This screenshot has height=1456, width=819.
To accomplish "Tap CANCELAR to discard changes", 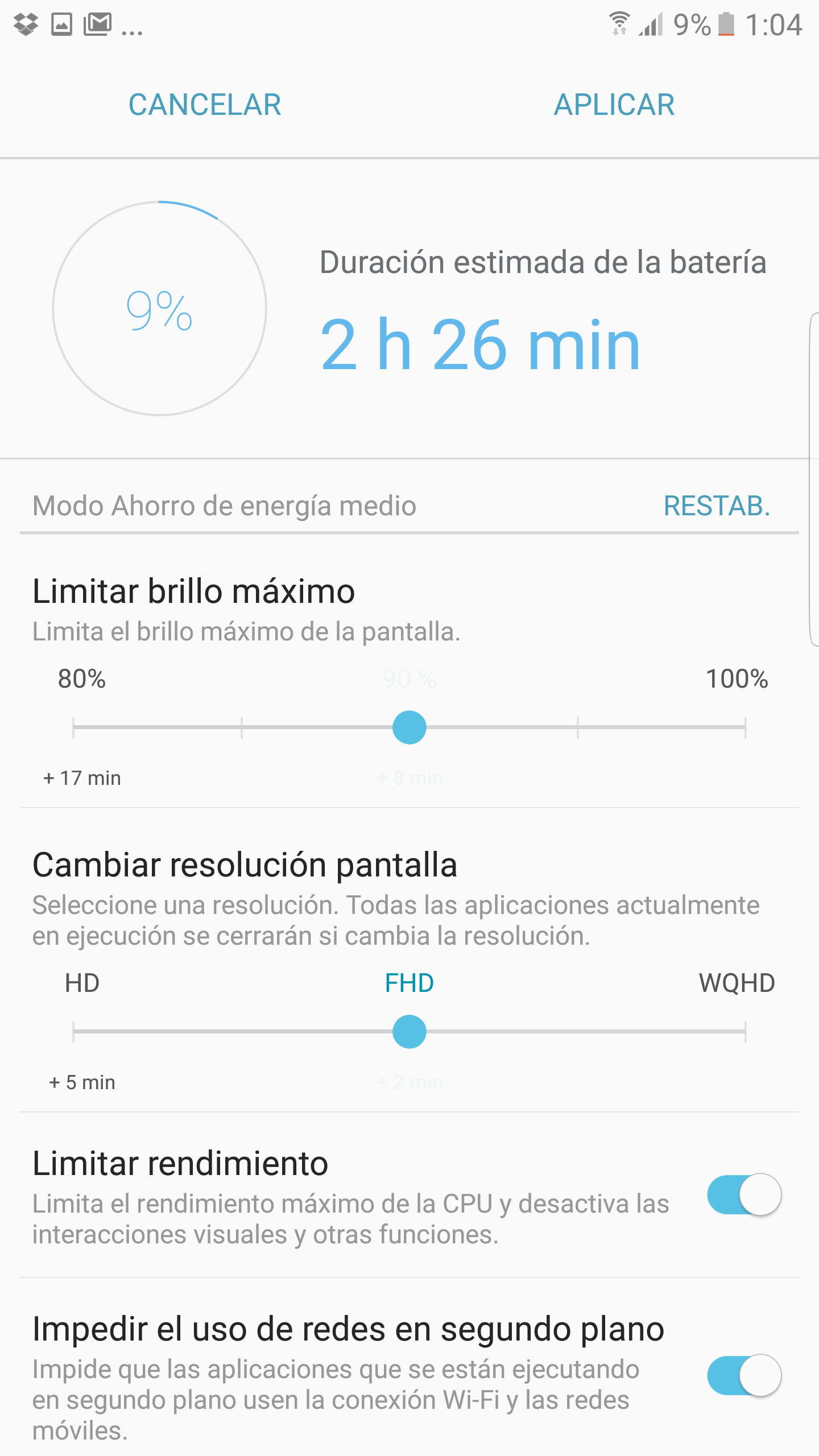I will 205,105.
